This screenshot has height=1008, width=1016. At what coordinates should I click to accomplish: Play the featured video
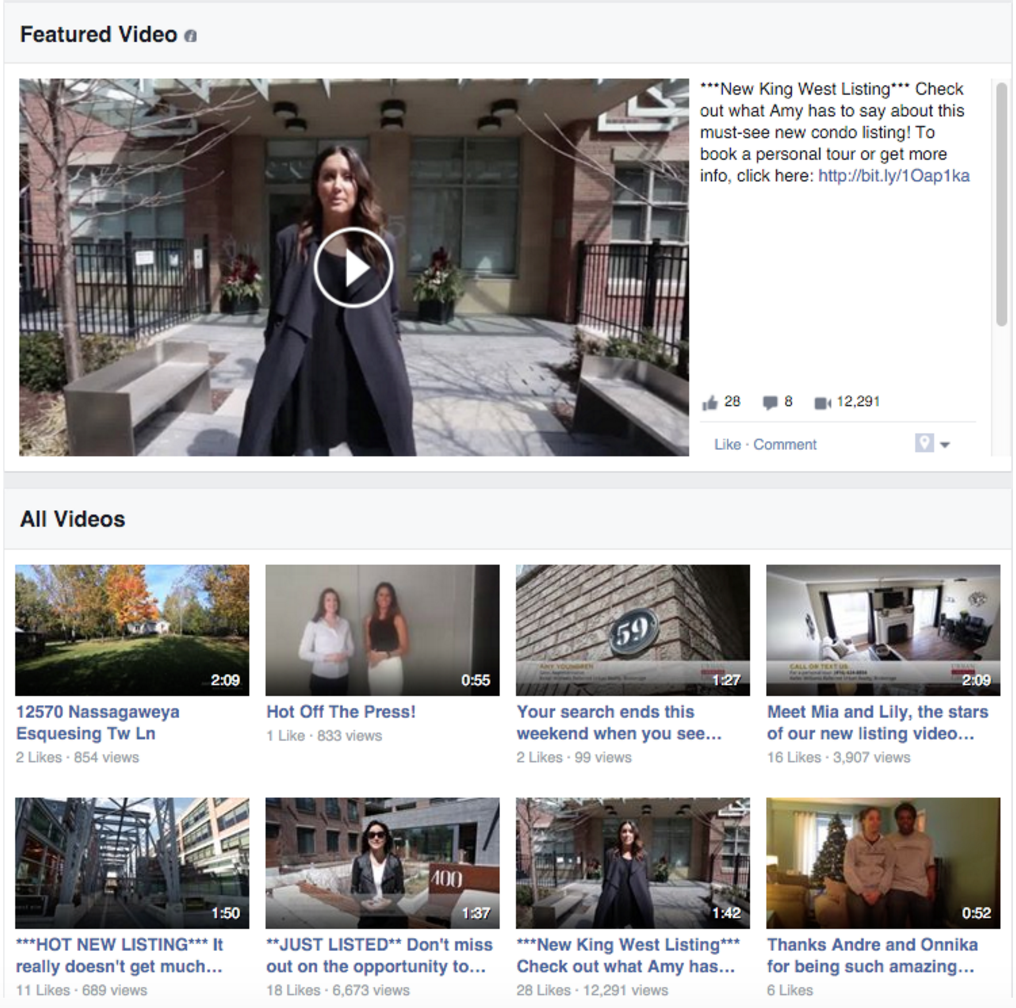[352, 268]
